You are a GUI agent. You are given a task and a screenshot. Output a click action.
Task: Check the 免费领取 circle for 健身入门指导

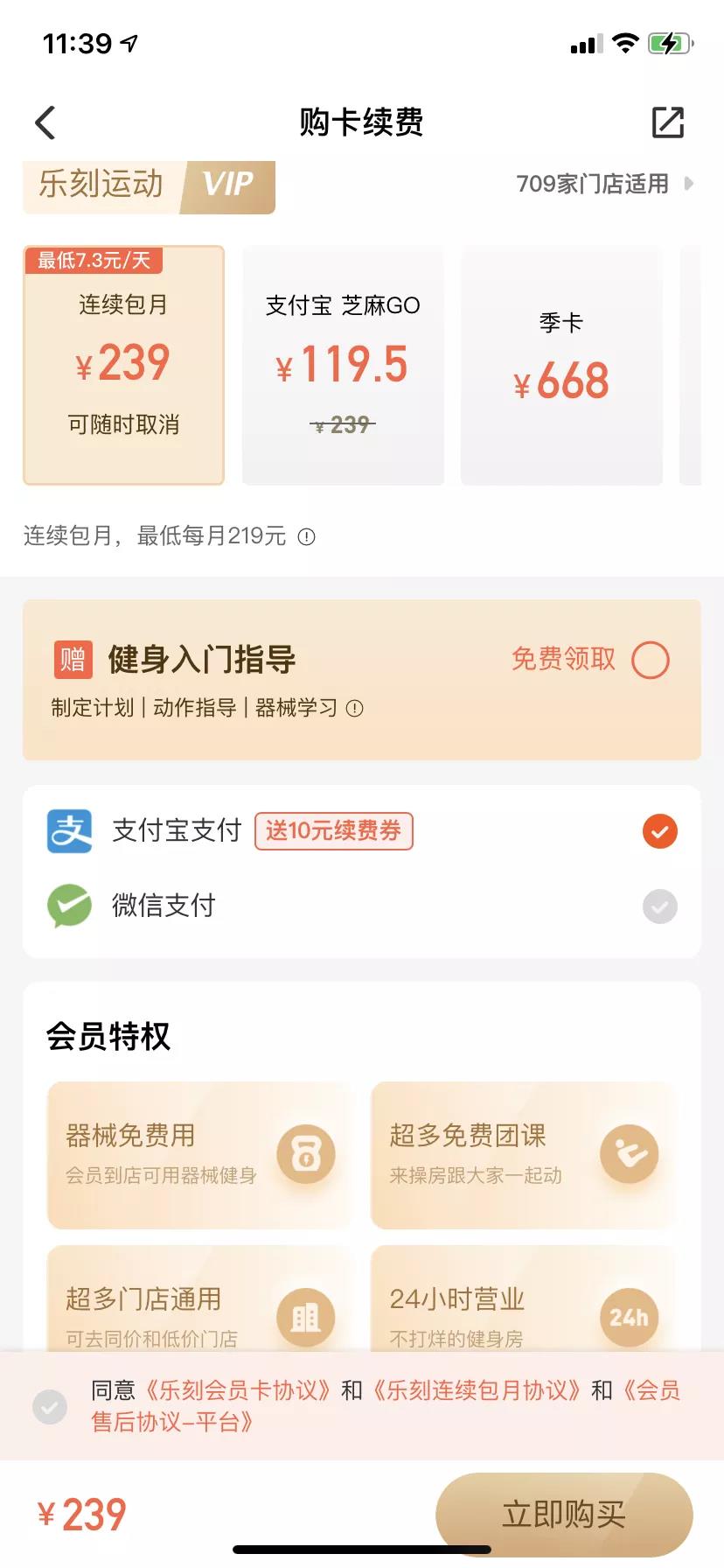point(651,660)
